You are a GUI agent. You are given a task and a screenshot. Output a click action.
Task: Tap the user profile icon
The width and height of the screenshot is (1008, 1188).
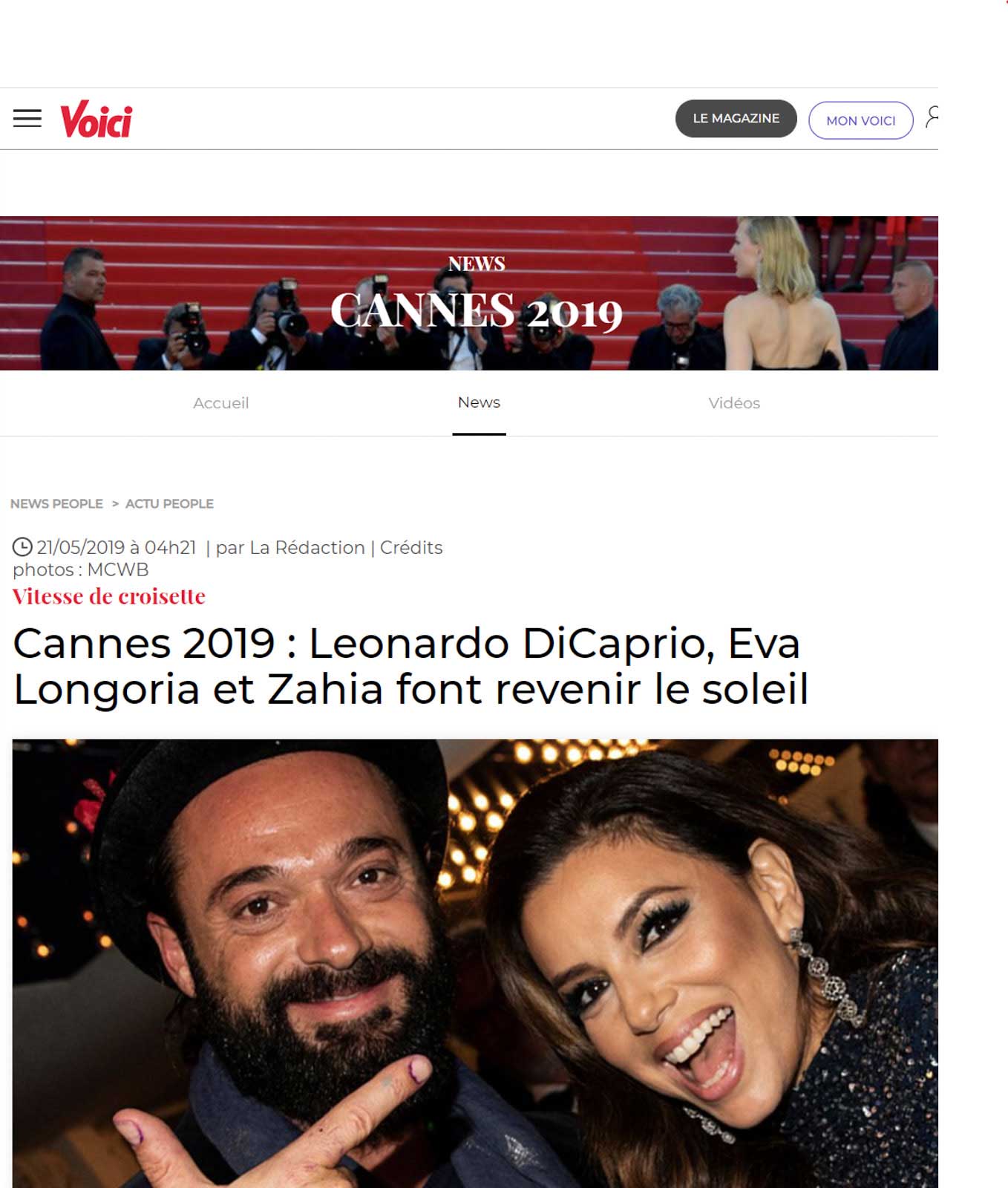pos(932,117)
